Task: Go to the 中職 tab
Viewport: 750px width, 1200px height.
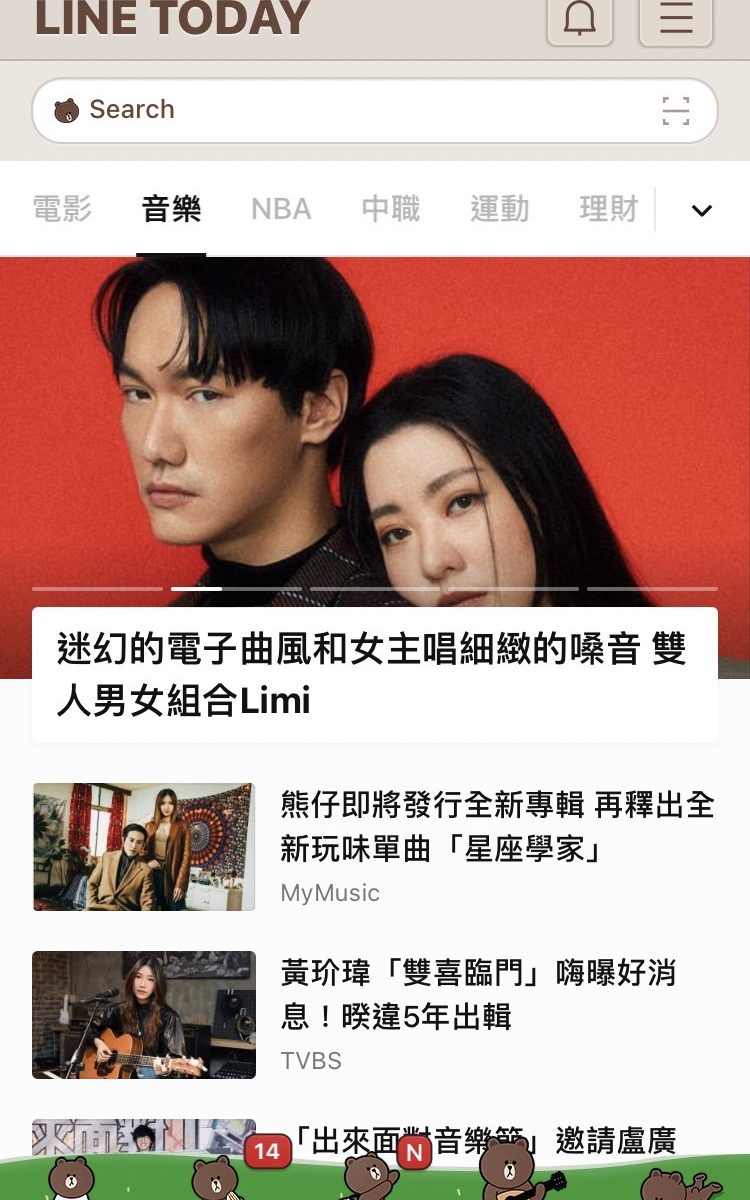Action: pos(390,209)
